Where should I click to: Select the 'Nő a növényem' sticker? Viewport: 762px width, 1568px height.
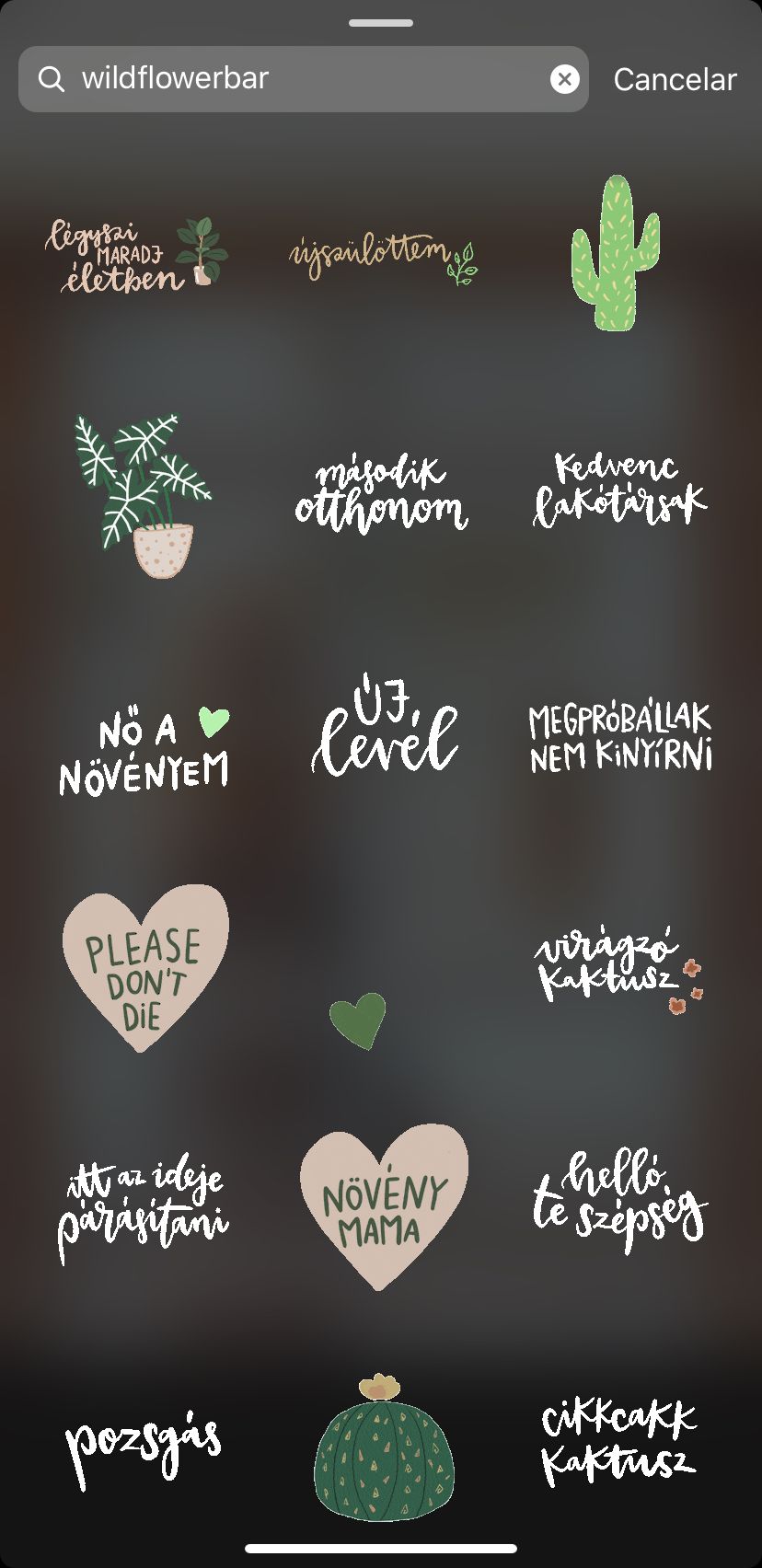(143, 752)
